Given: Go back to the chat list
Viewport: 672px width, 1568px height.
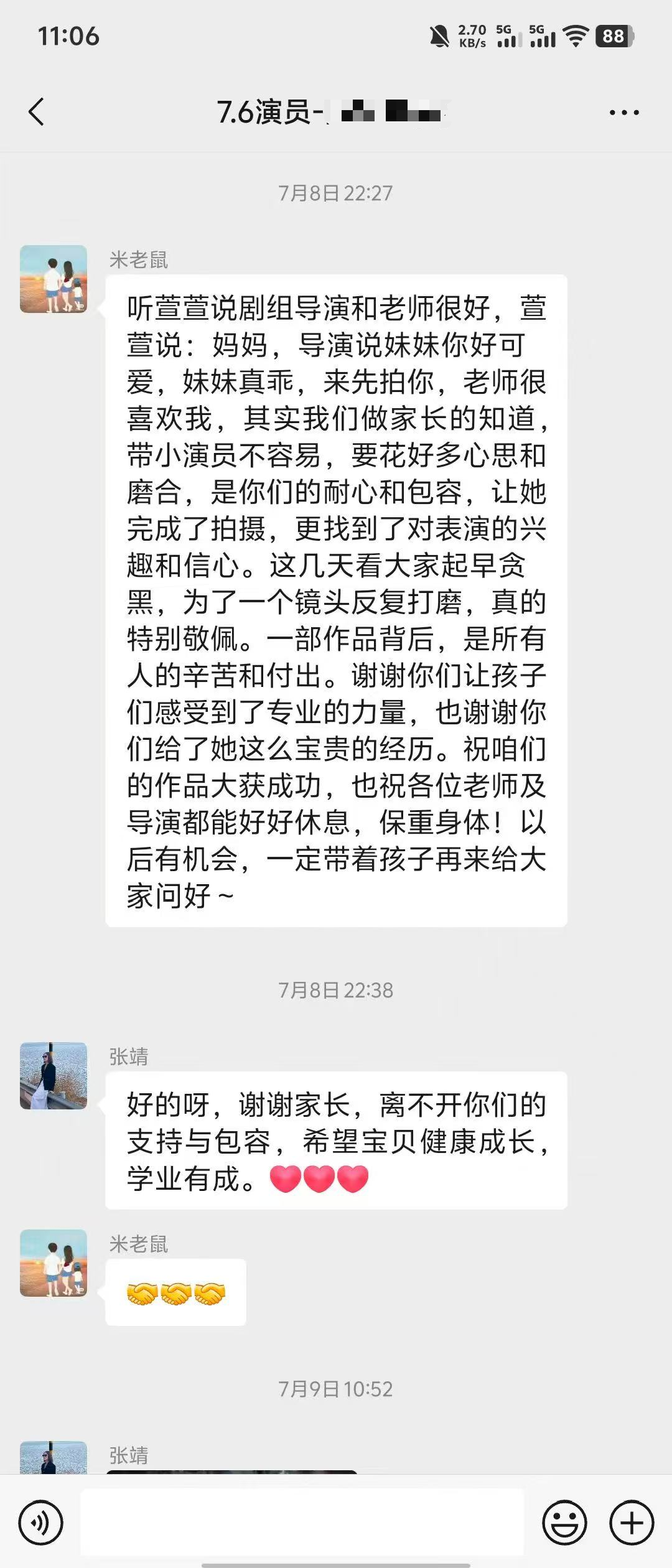Looking at the screenshot, I should 37,112.
